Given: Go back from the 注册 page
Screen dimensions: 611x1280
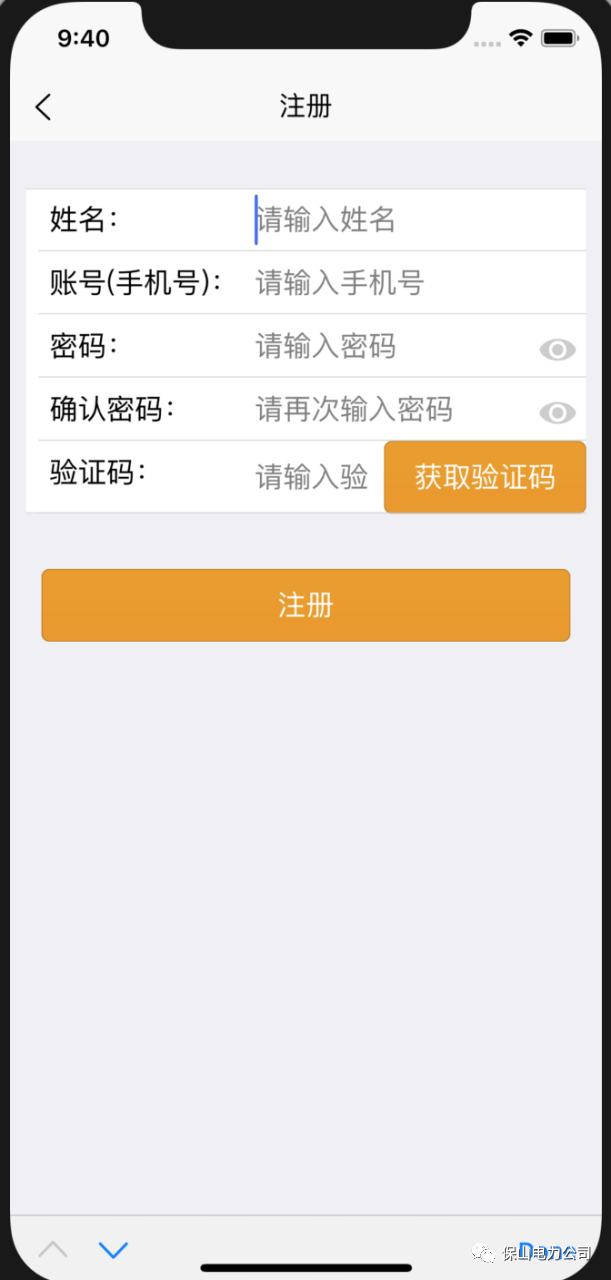Looking at the screenshot, I should [x=43, y=107].
